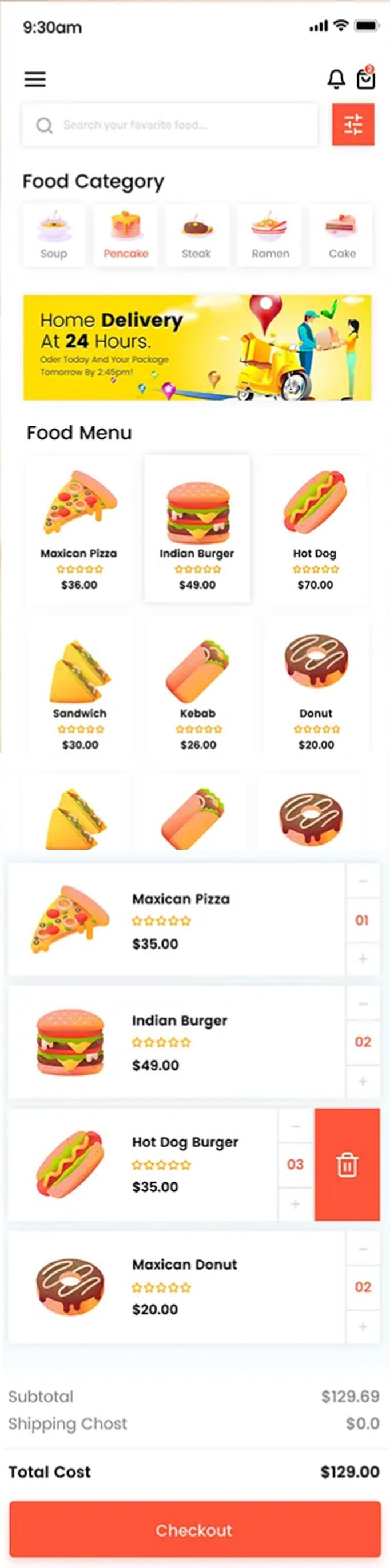
Task: View the $49.00 Indian Burger card
Action: point(197,529)
